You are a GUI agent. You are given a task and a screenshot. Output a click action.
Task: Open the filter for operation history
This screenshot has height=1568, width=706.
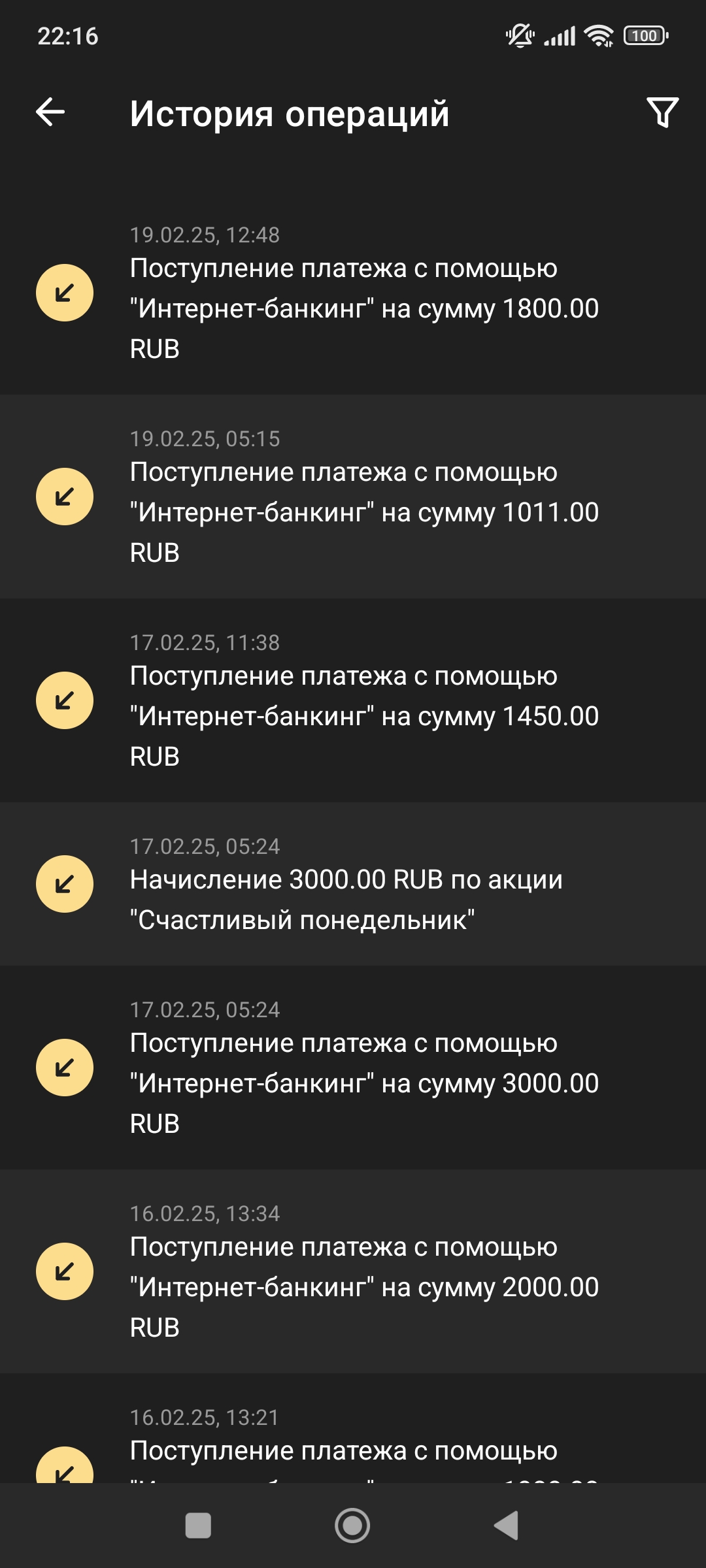[x=662, y=112]
